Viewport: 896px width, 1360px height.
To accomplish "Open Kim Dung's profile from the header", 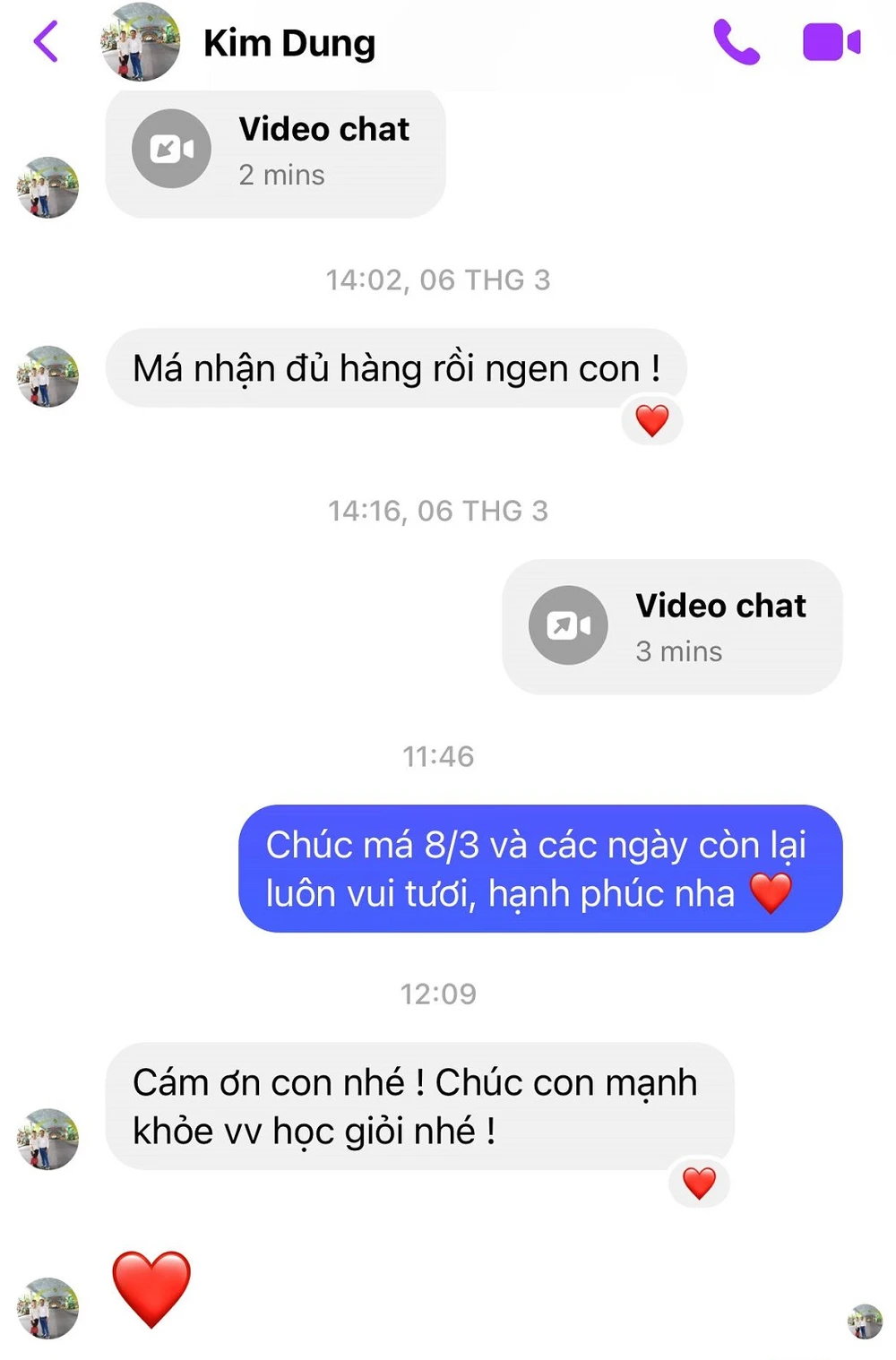I will coord(289,43).
